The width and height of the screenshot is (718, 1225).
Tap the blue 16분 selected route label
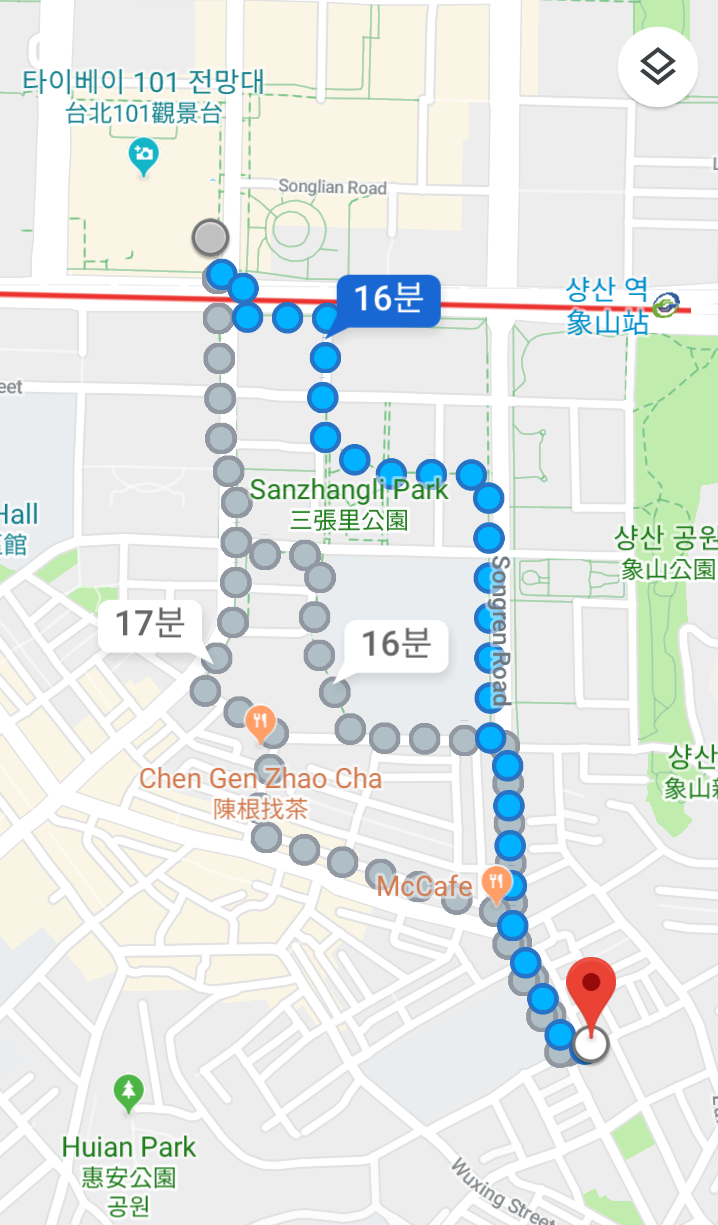(388, 299)
